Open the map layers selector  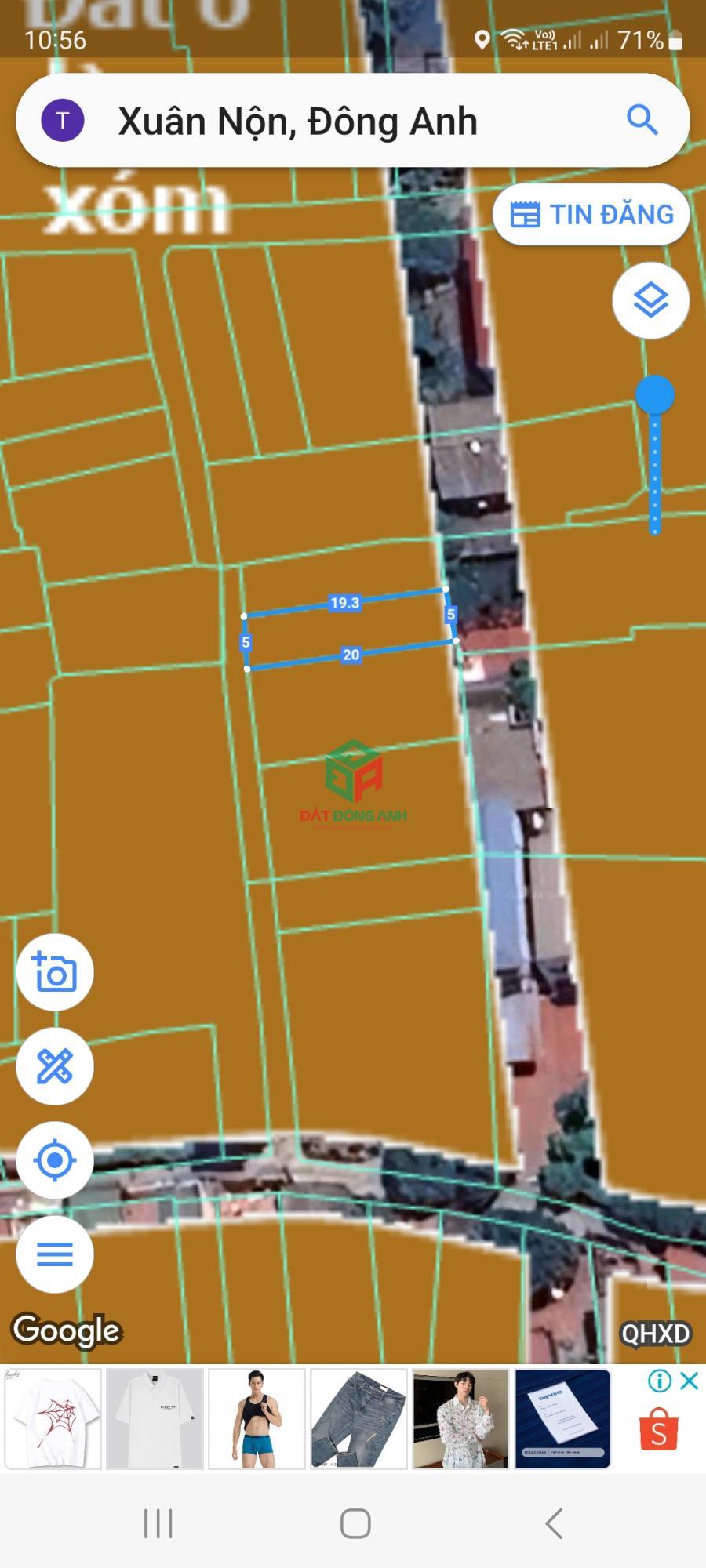[x=650, y=300]
